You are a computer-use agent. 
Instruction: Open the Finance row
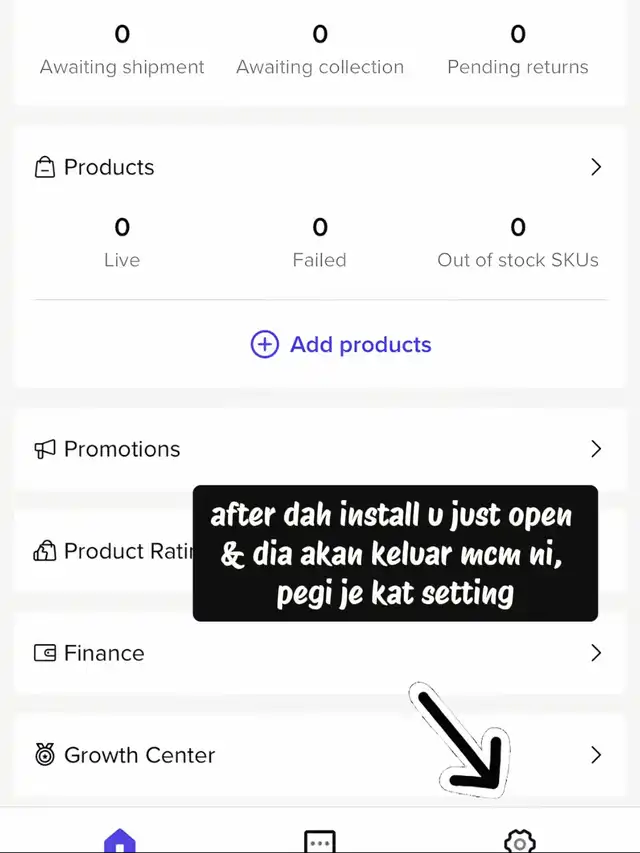tap(104, 653)
